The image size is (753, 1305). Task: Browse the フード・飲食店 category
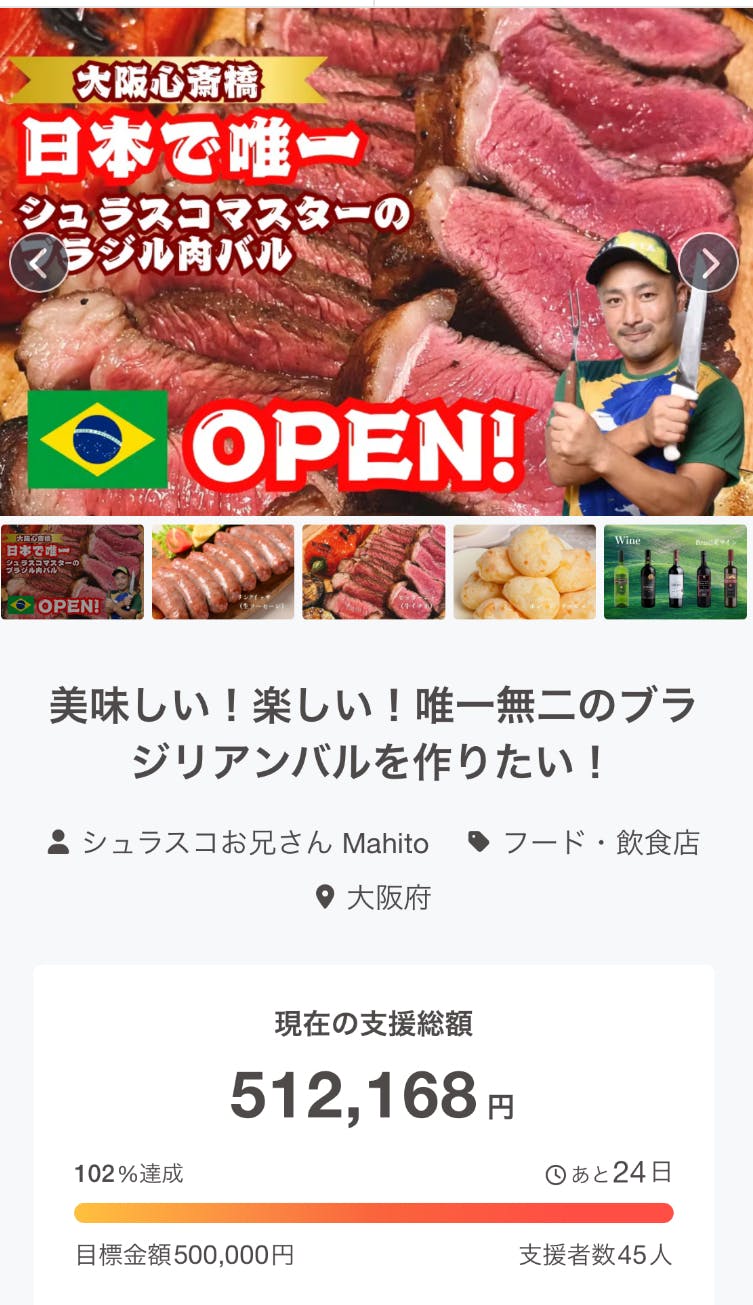[600, 844]
